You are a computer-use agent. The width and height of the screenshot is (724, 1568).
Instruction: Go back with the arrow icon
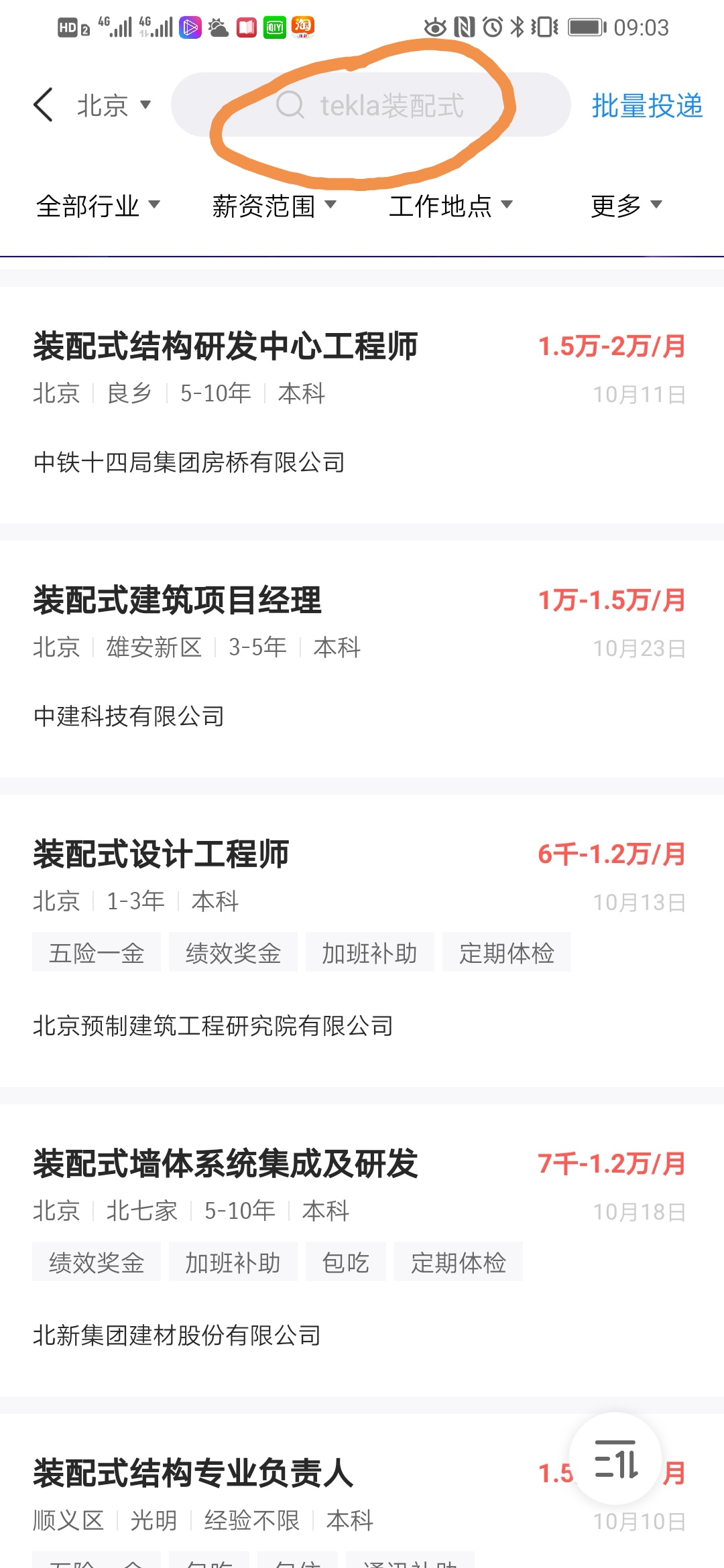(x=44, y=105)
